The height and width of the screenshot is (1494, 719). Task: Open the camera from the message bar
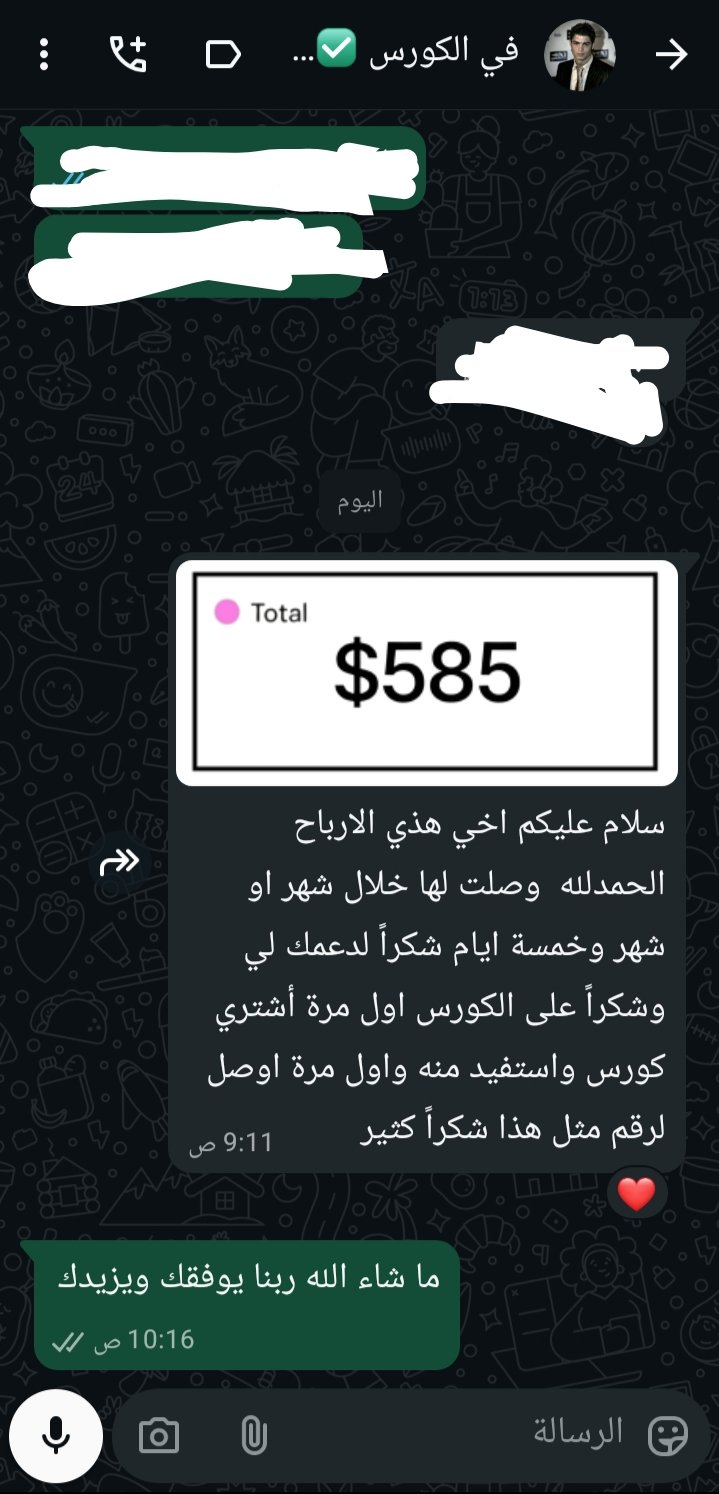click(x=159, y=1437)
